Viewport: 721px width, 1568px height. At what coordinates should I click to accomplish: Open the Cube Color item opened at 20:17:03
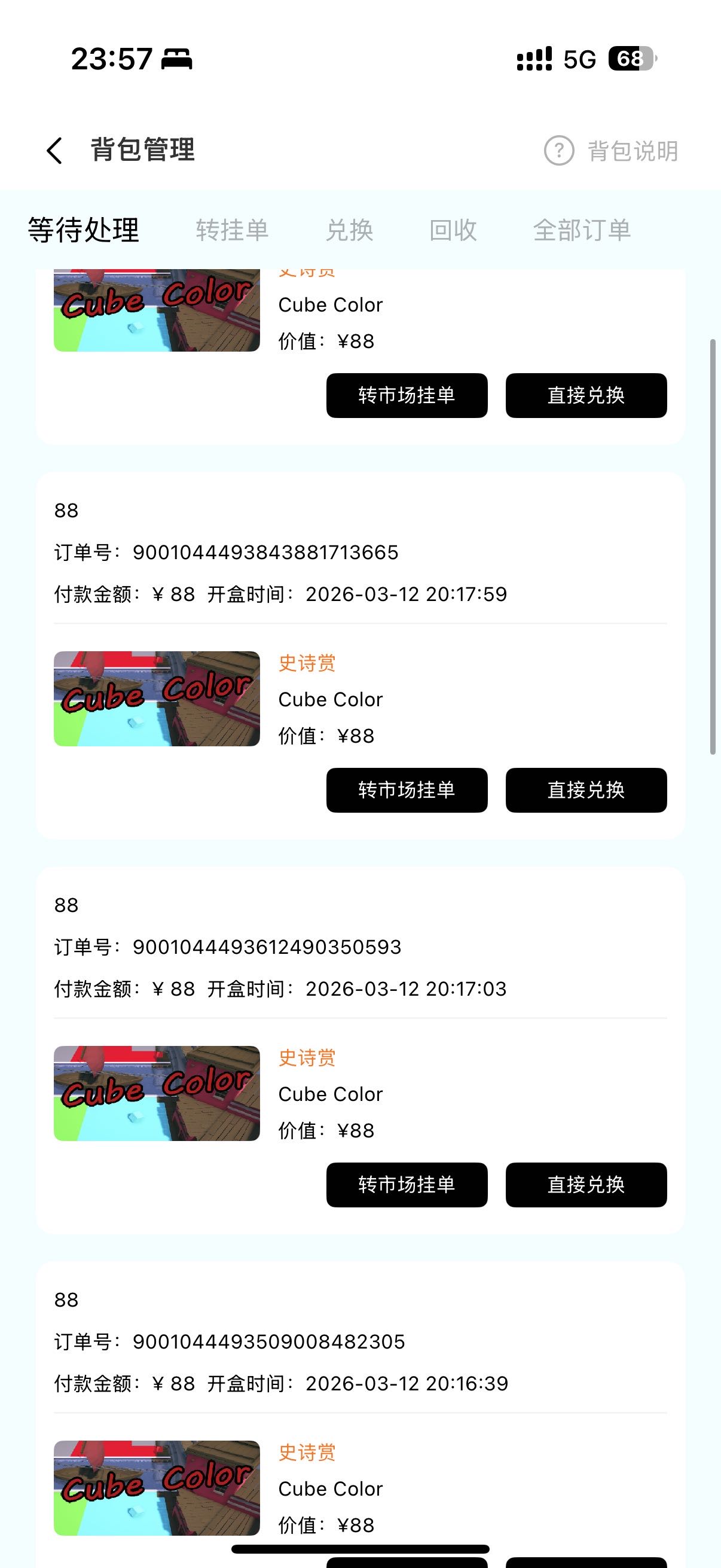[157, 1093]
